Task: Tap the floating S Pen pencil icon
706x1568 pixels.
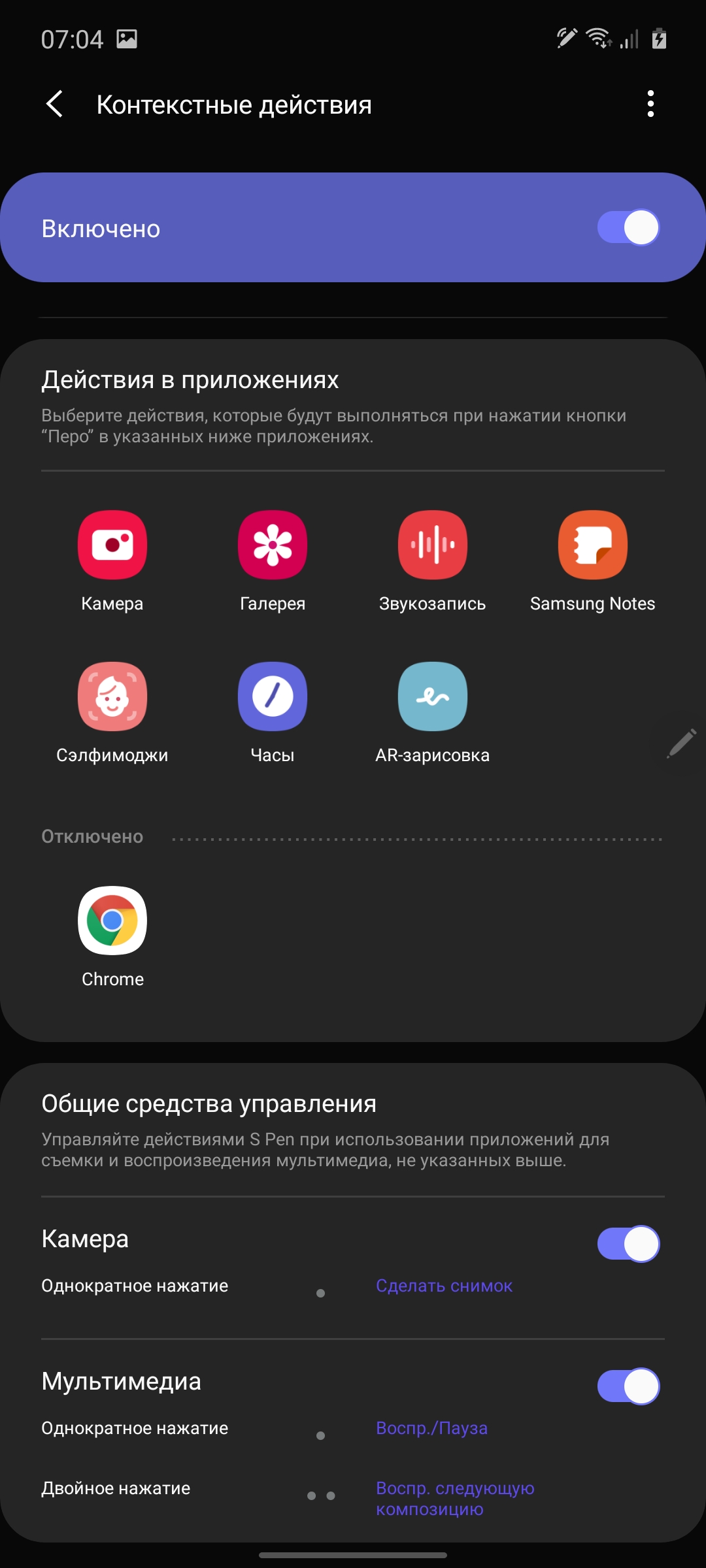Action: pos(681,743)
